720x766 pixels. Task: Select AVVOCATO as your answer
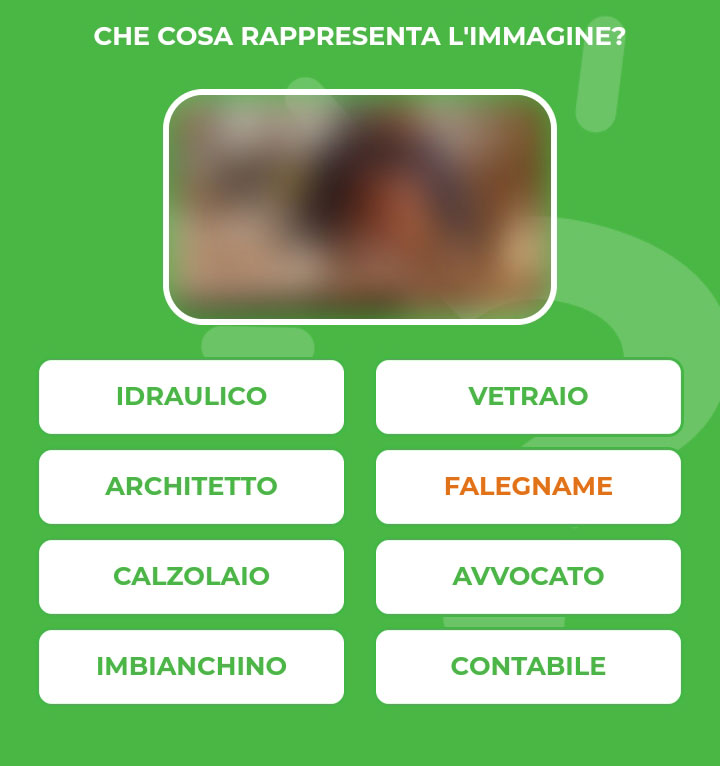(x=528, y=577)
